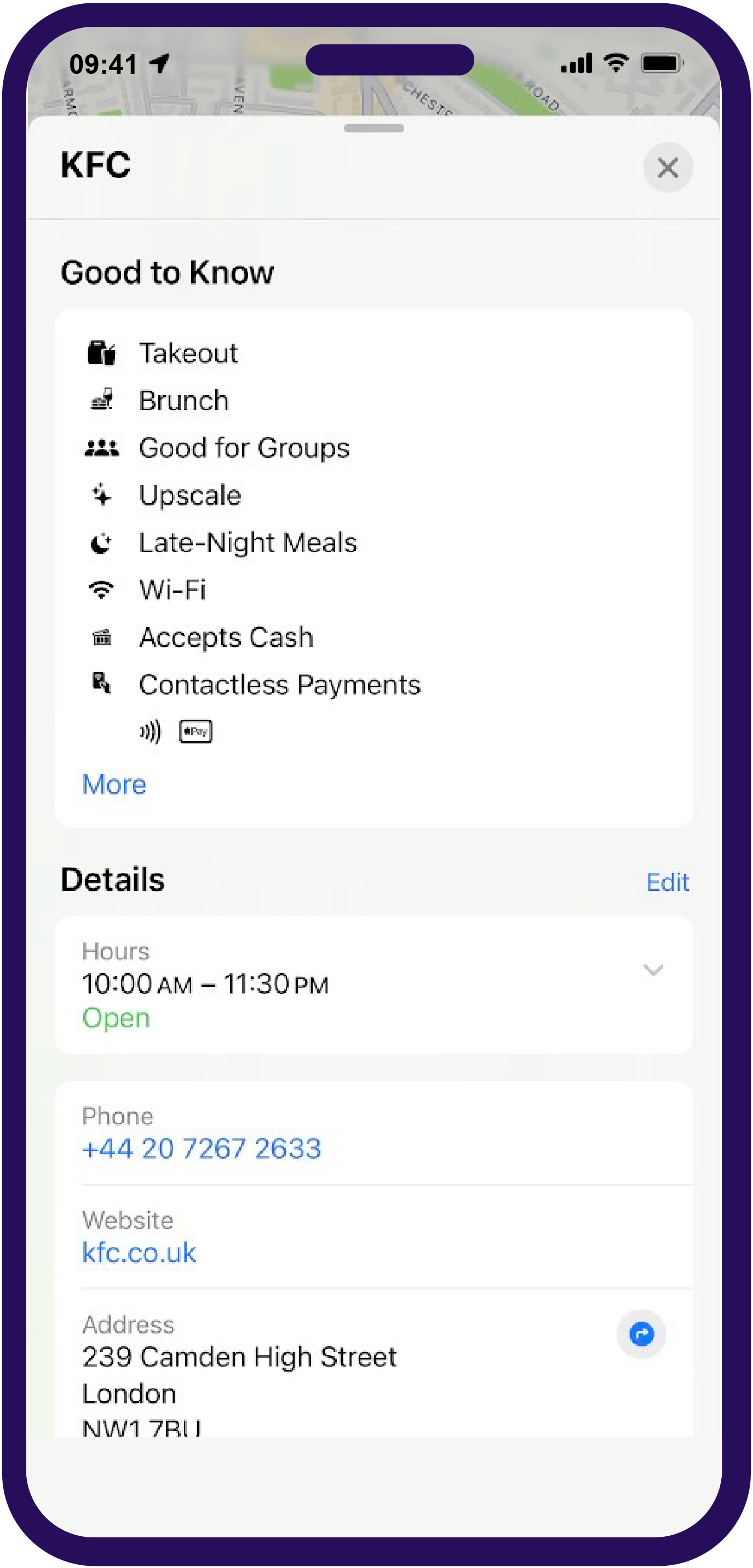Viewport: 753px width, 1568px height.
Task: Expand the opening hours
Action: [652, 970]
